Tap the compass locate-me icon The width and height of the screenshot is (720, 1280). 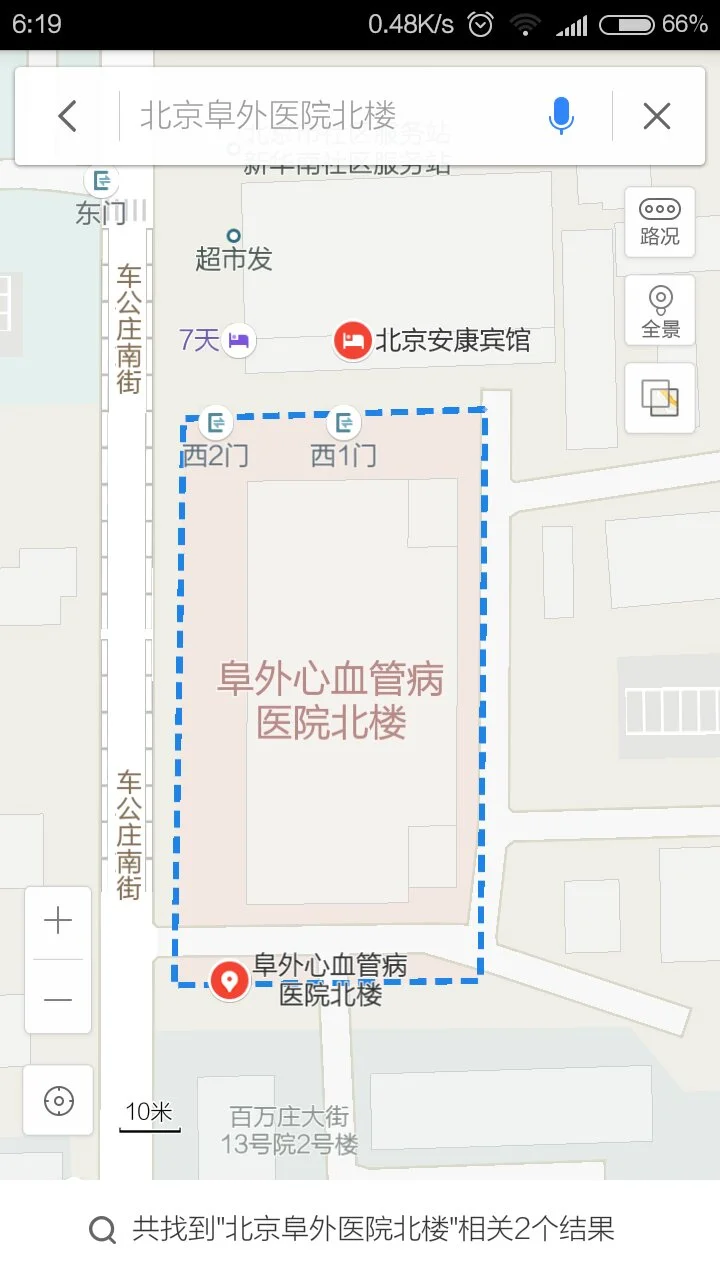coord(58,1101)
